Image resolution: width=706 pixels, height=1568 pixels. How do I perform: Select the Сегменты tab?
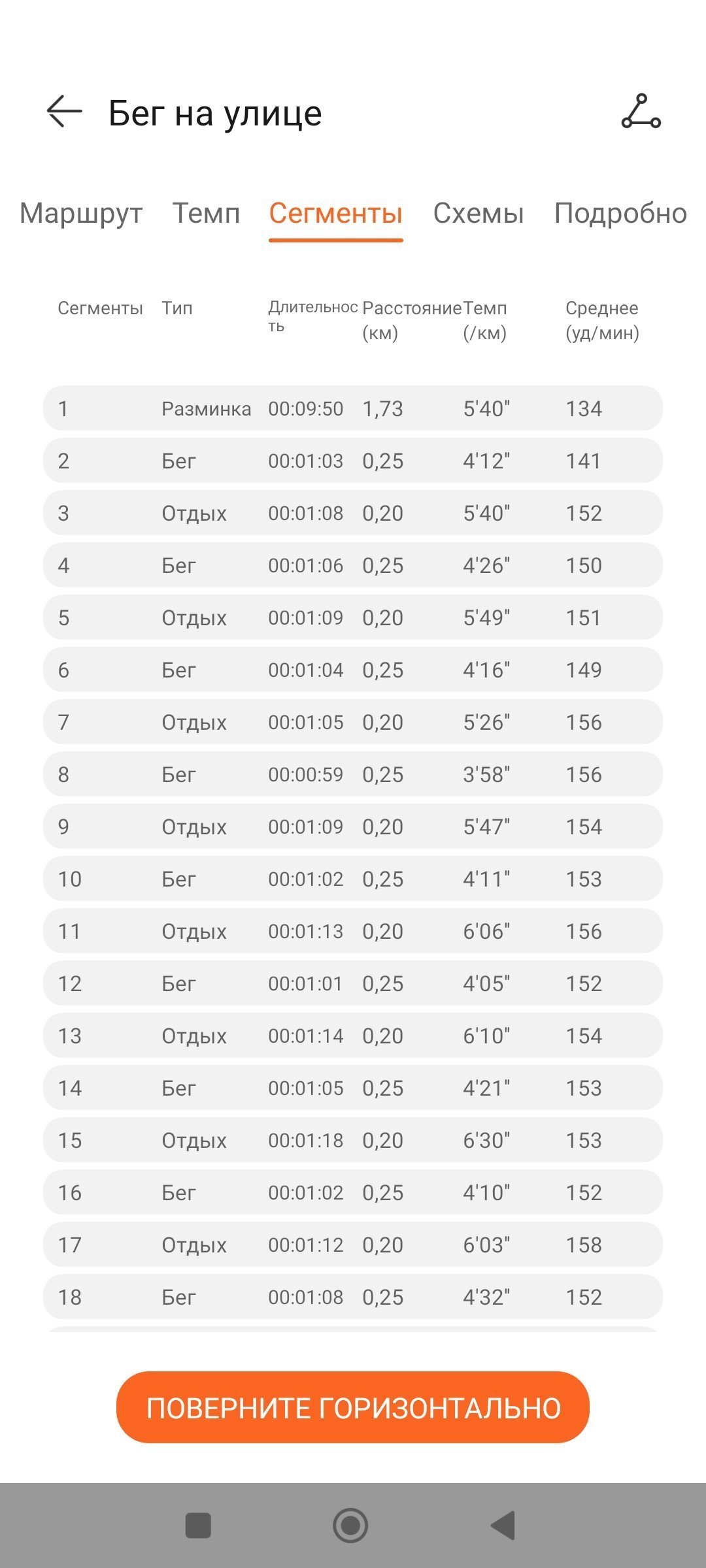(336, 214)
